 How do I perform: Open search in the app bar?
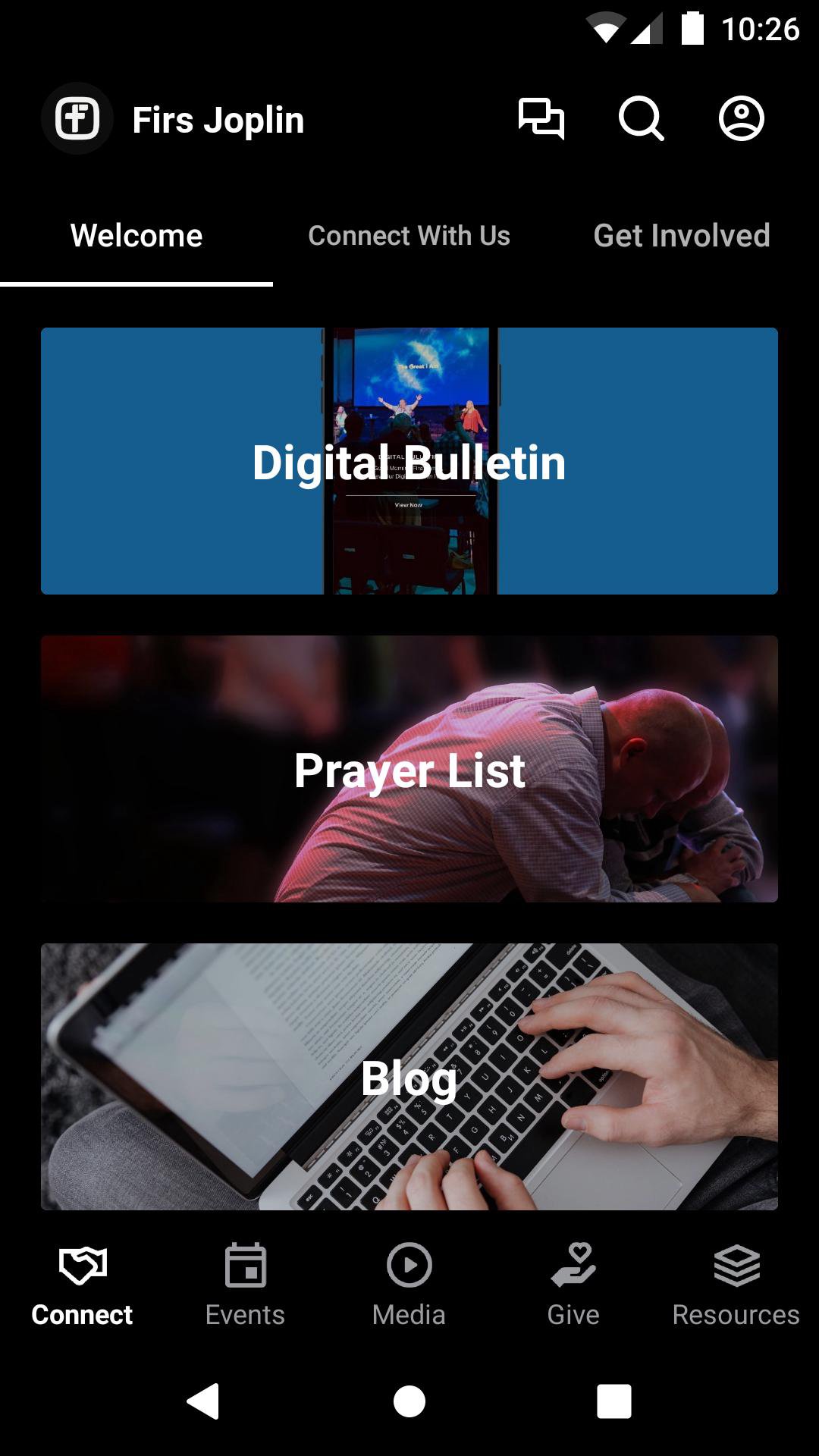click(641, 119)
